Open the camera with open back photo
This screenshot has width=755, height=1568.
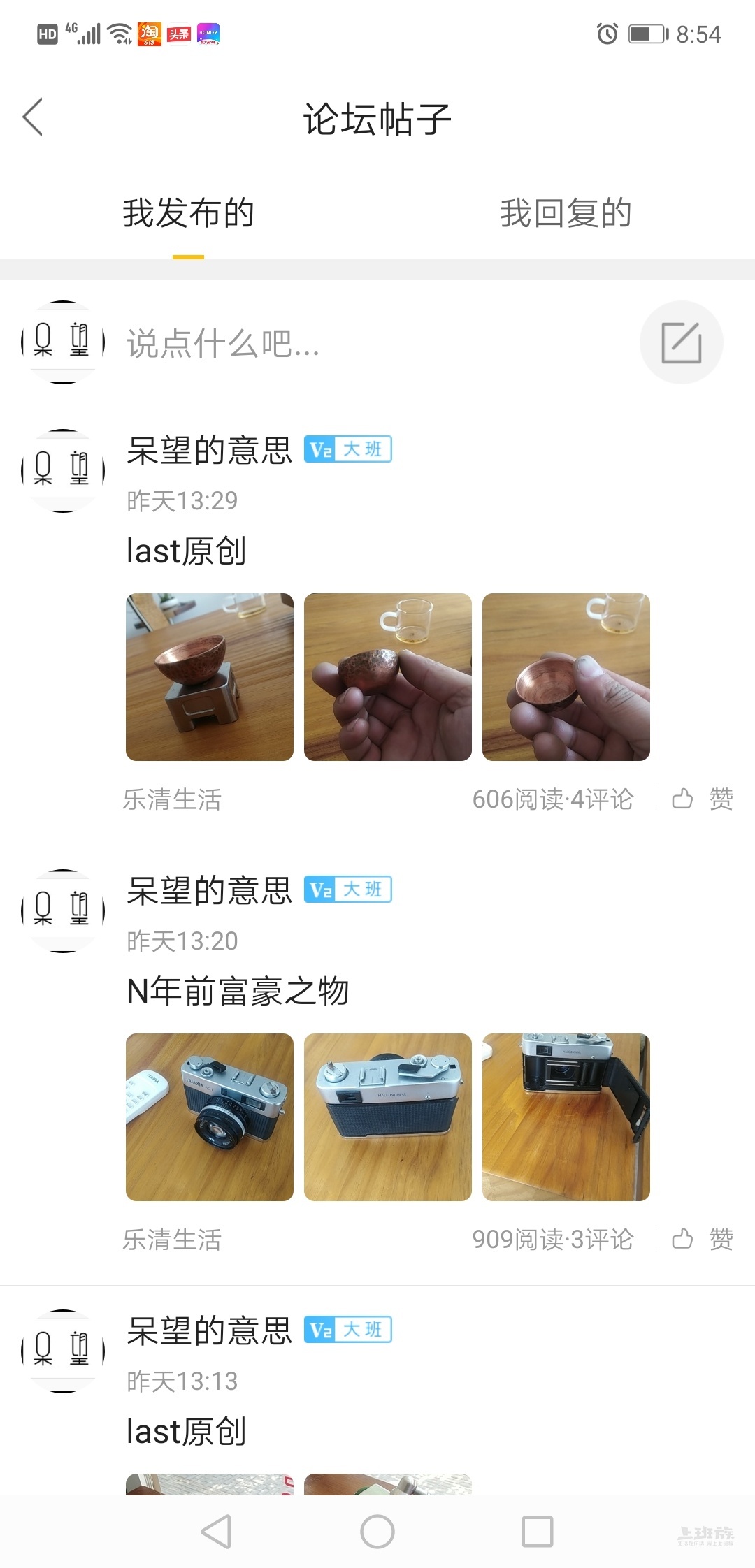point(566,1117)
